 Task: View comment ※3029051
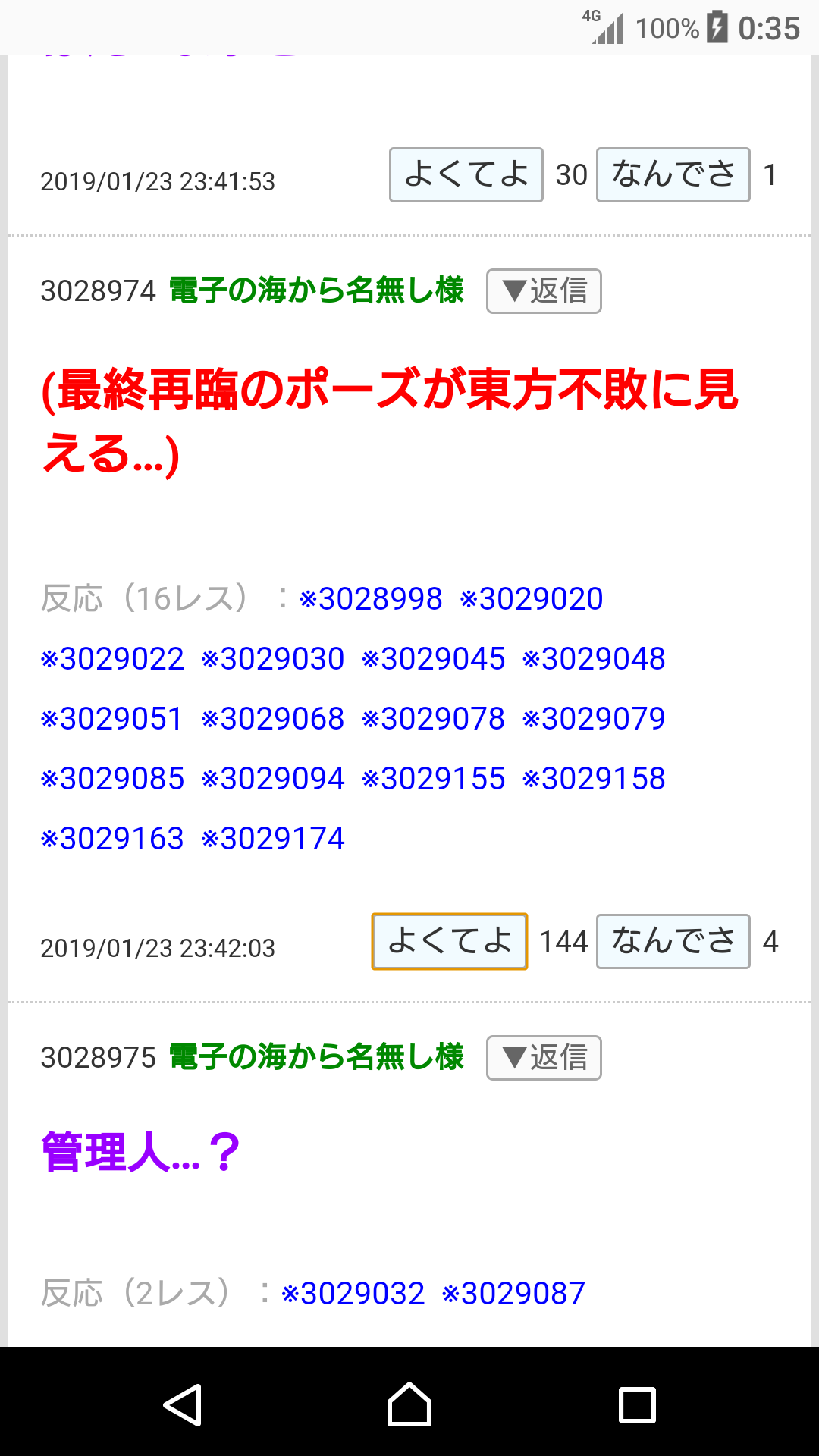point(112,719)
